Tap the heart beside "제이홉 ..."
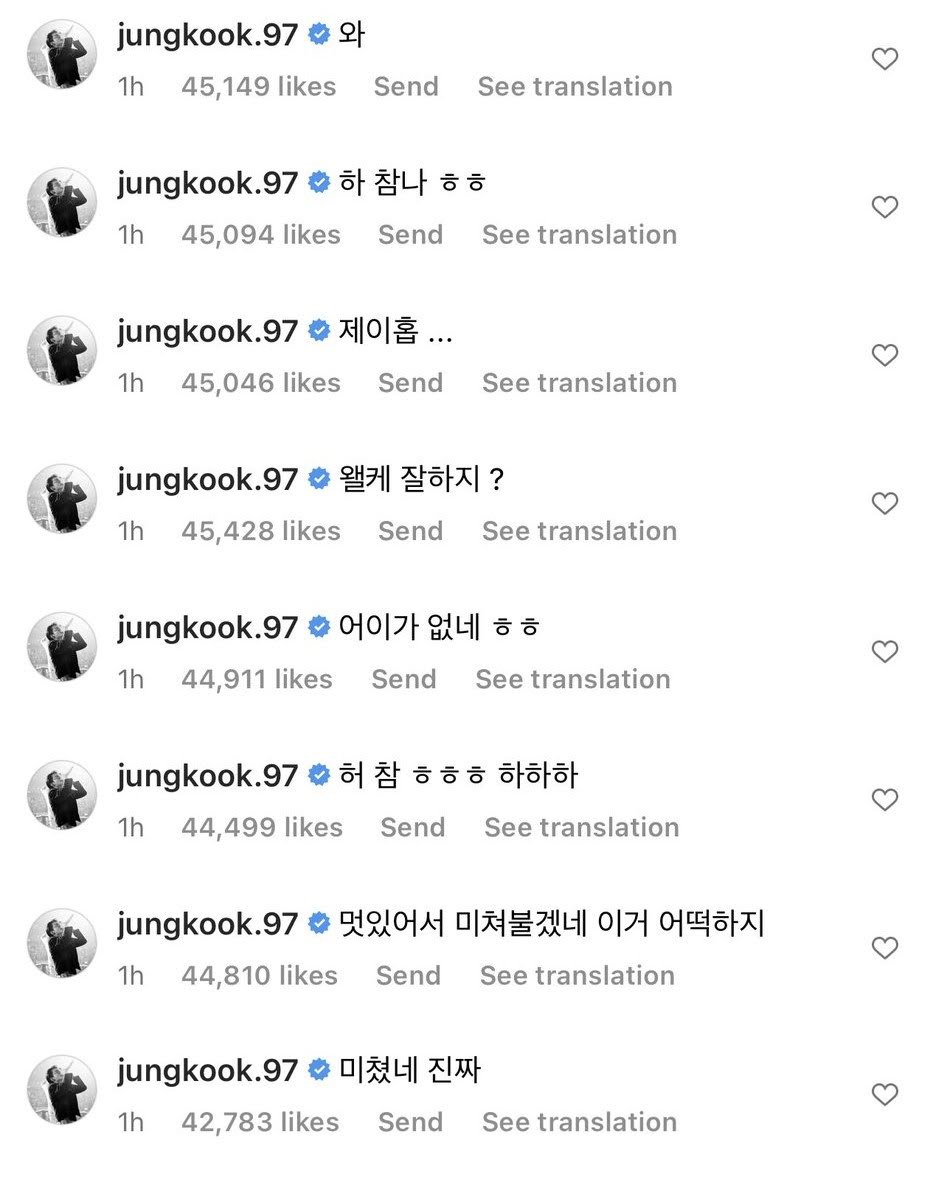This screenshot has height=1185, width=947. coord(884,356)
